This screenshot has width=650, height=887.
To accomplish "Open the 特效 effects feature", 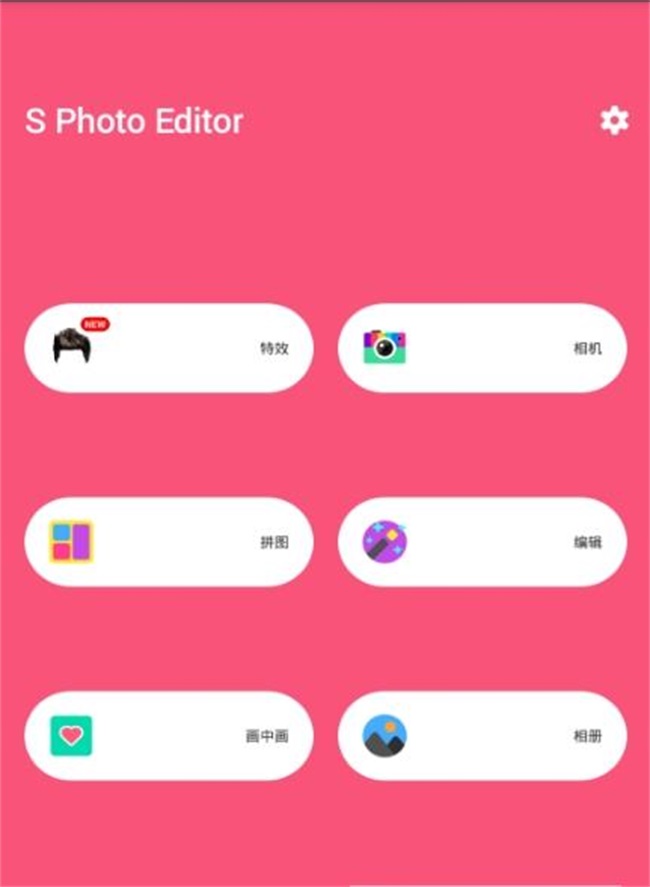I will pos(168,348).
